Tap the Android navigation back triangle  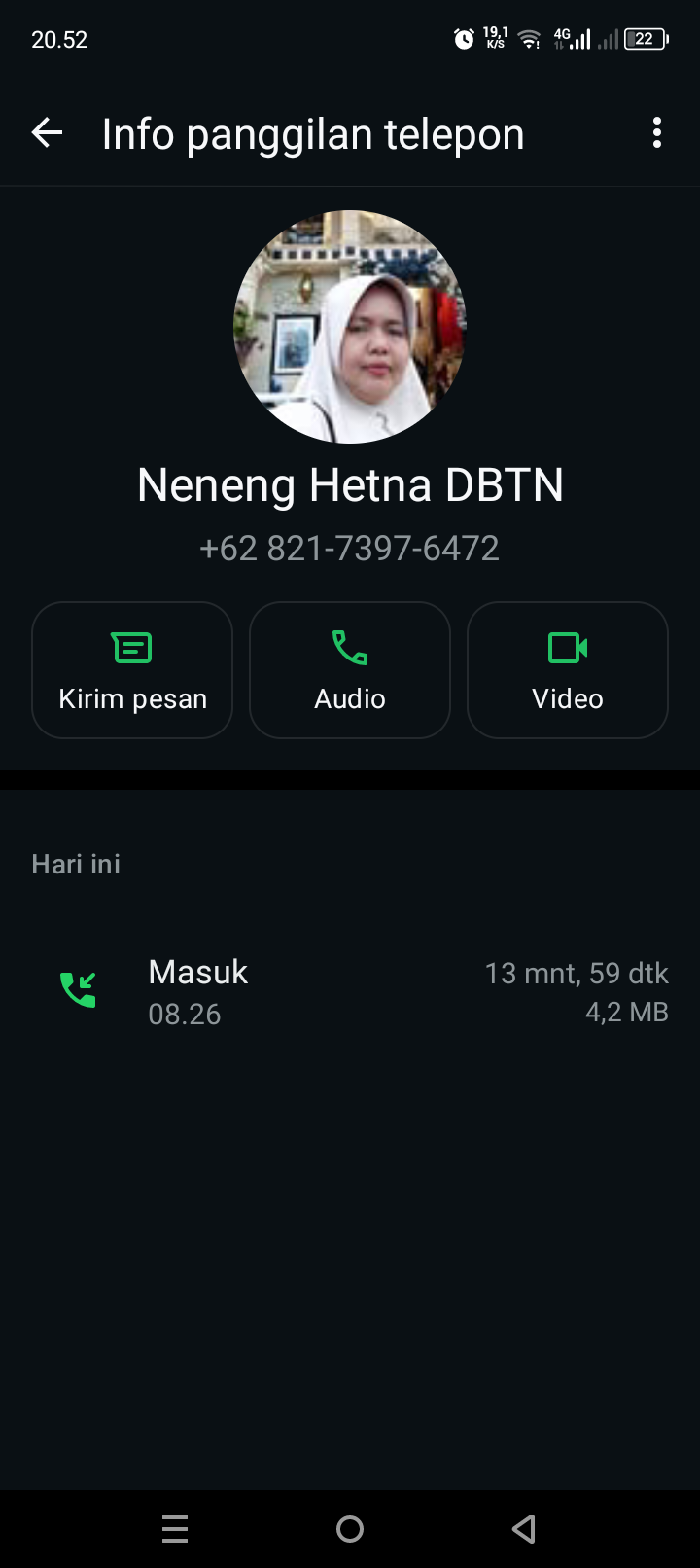click(524, 1527)
